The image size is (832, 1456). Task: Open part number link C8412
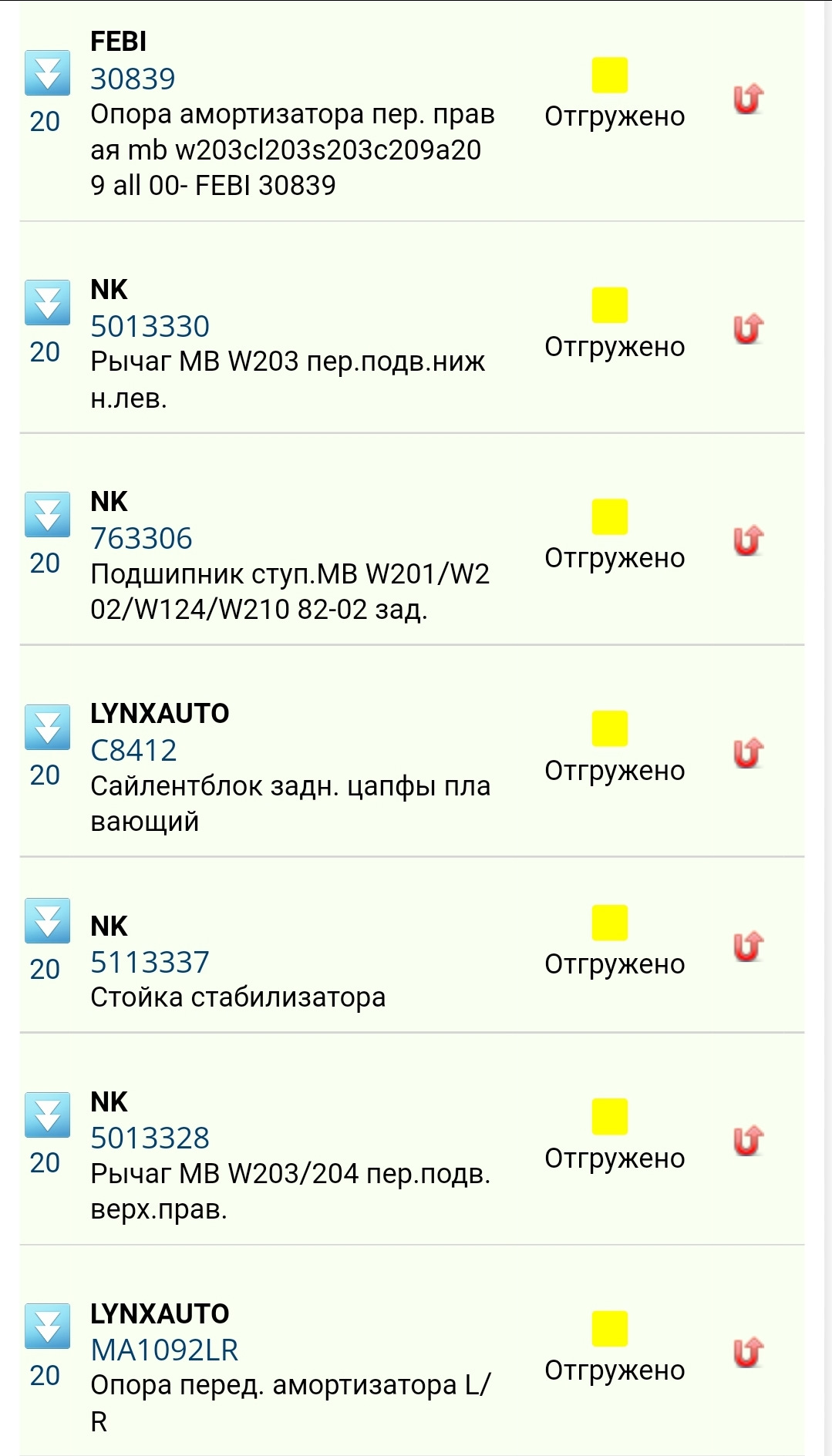(x=133, y=751)
